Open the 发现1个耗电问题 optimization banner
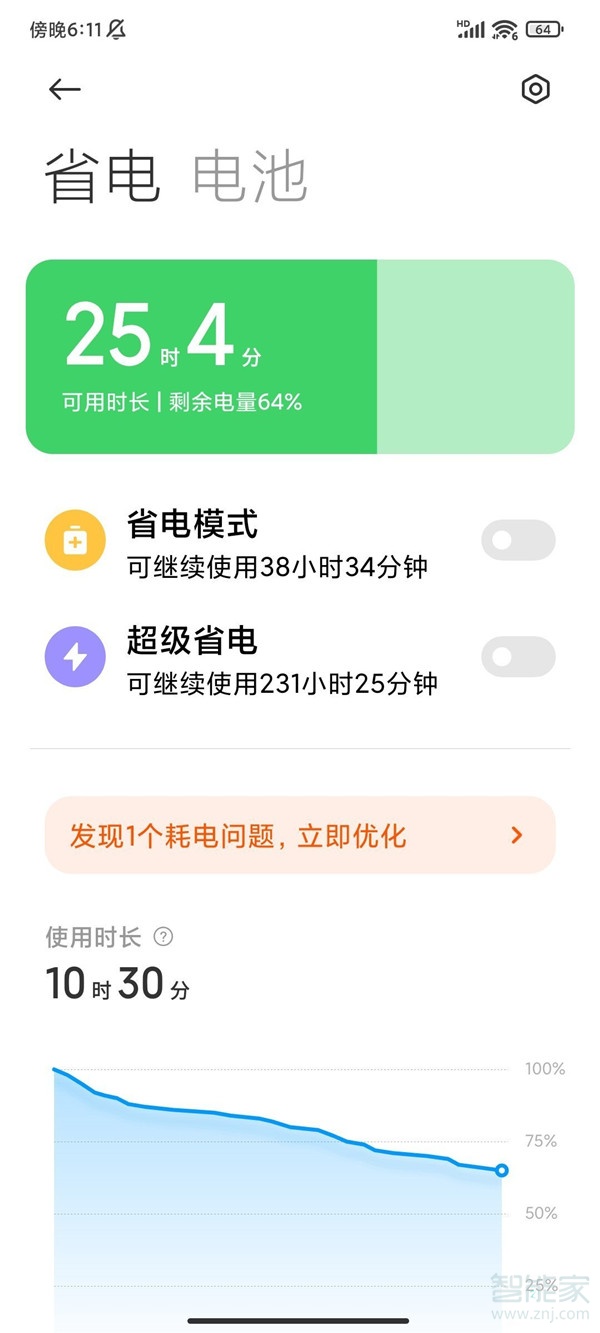The height and width of the screenshot is (1333, 600). coord(299,835)
